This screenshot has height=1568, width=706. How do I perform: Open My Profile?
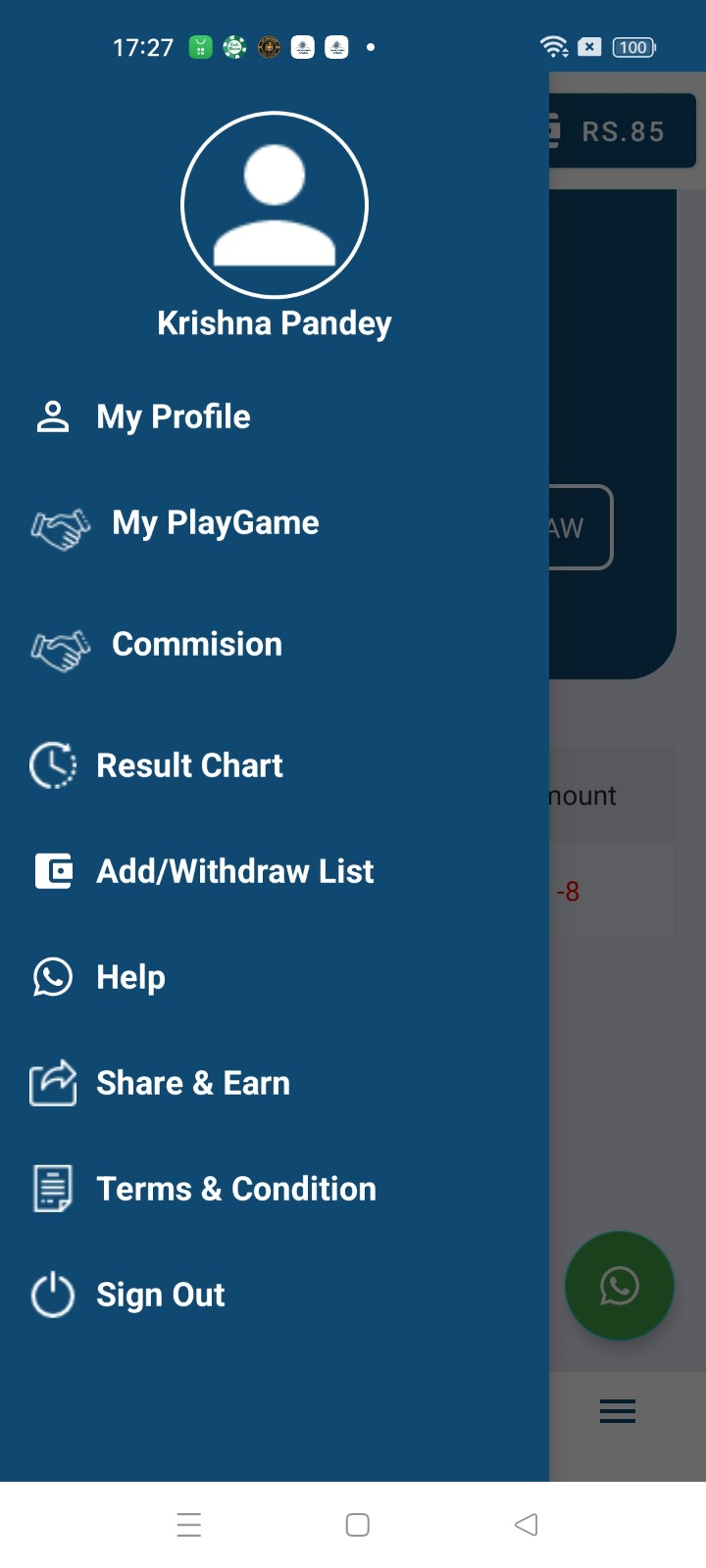point(173,416)
